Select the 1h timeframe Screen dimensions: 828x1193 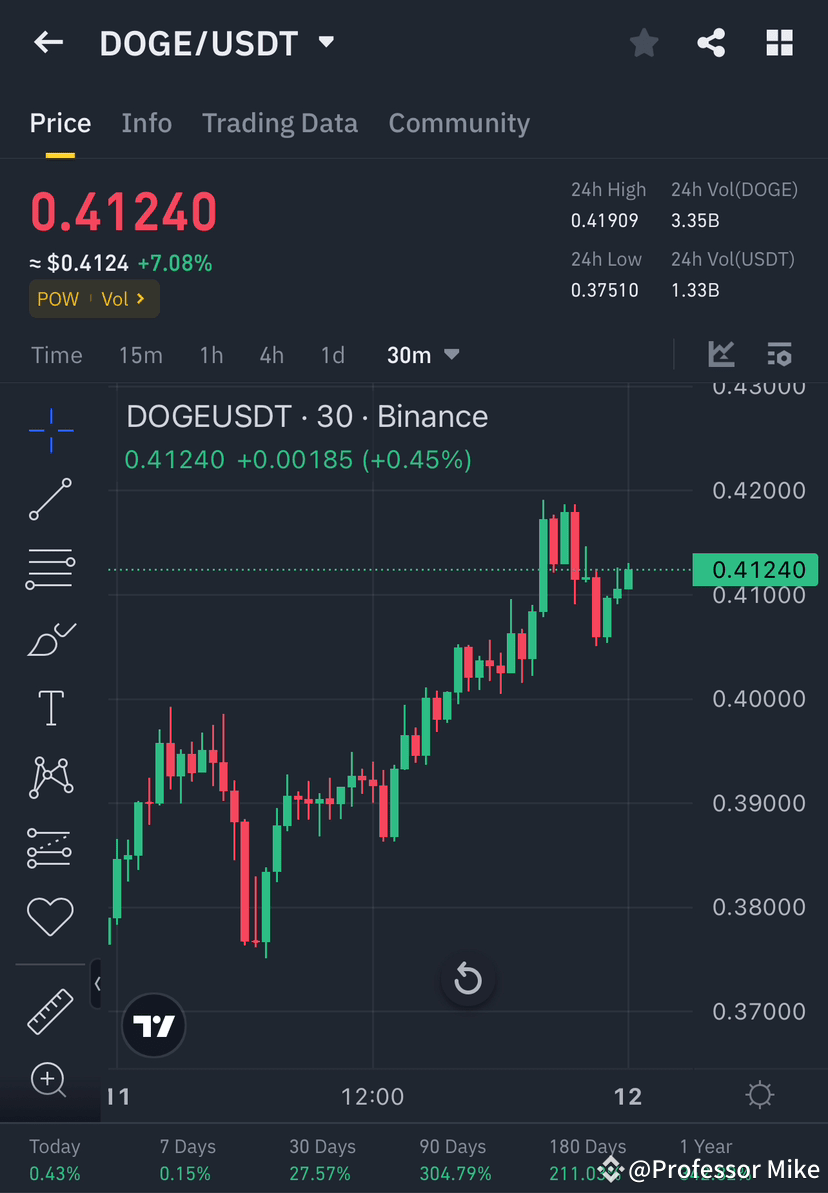211,354
